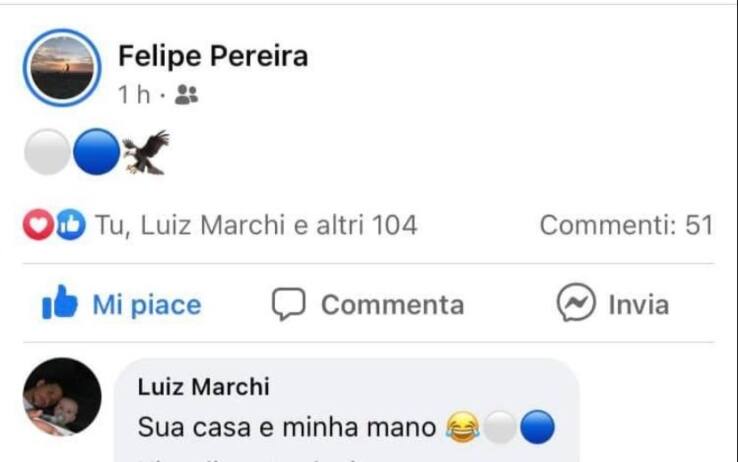Open Felipe Pereira's profile picture
The height and width of the screenshot is (462, 738).
click(x=62, y=67)
